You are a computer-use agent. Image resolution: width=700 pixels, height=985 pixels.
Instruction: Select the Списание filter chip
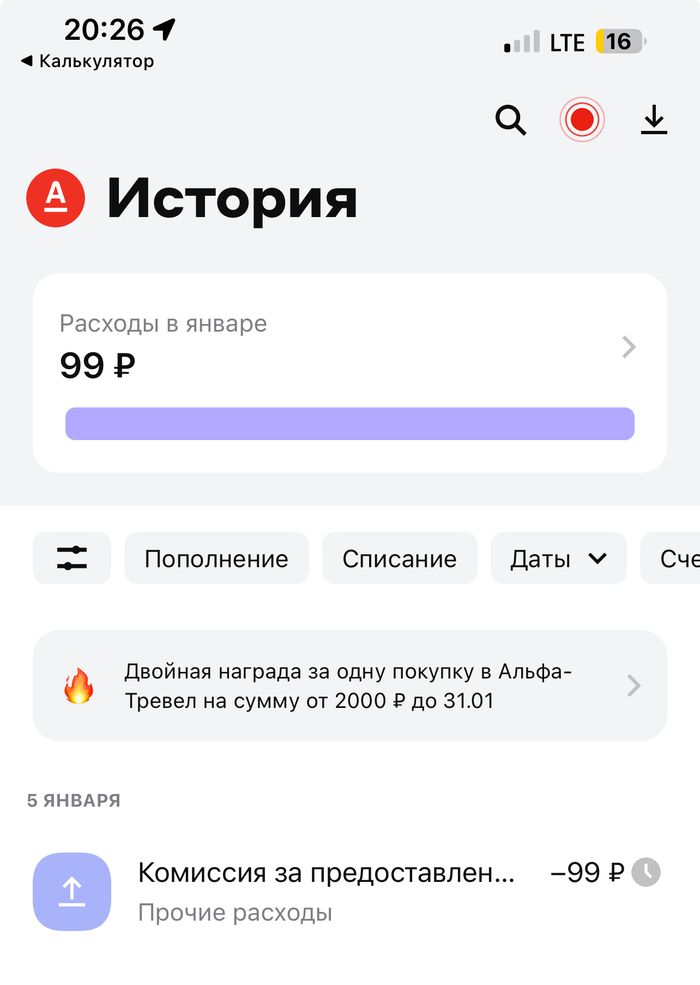399,558
